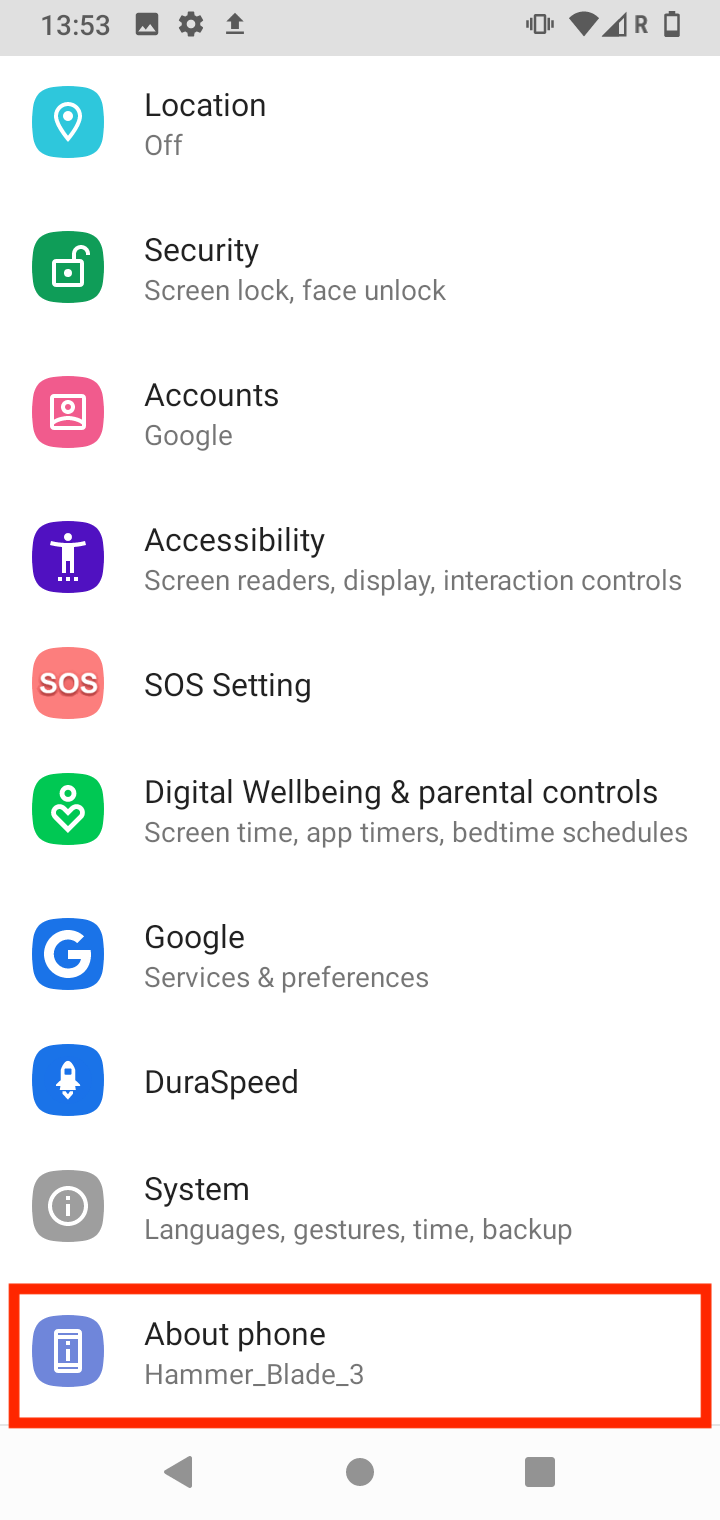Click the Digital Wellbeing heart icon
Image resolution: width=720 pixels, height=1520 pixels.
coord(67,809)
